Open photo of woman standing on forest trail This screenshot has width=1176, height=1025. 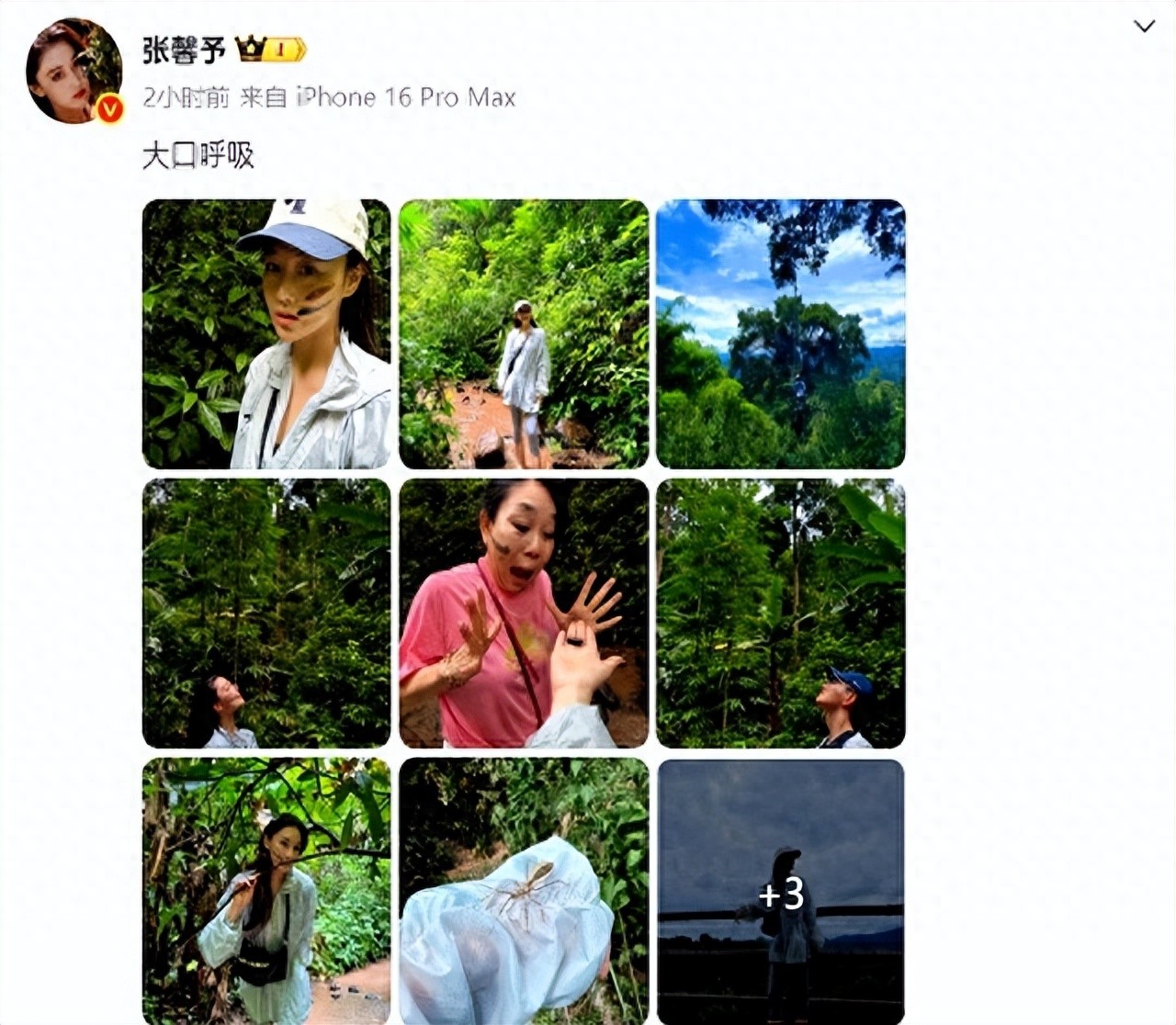coord(524,333)
